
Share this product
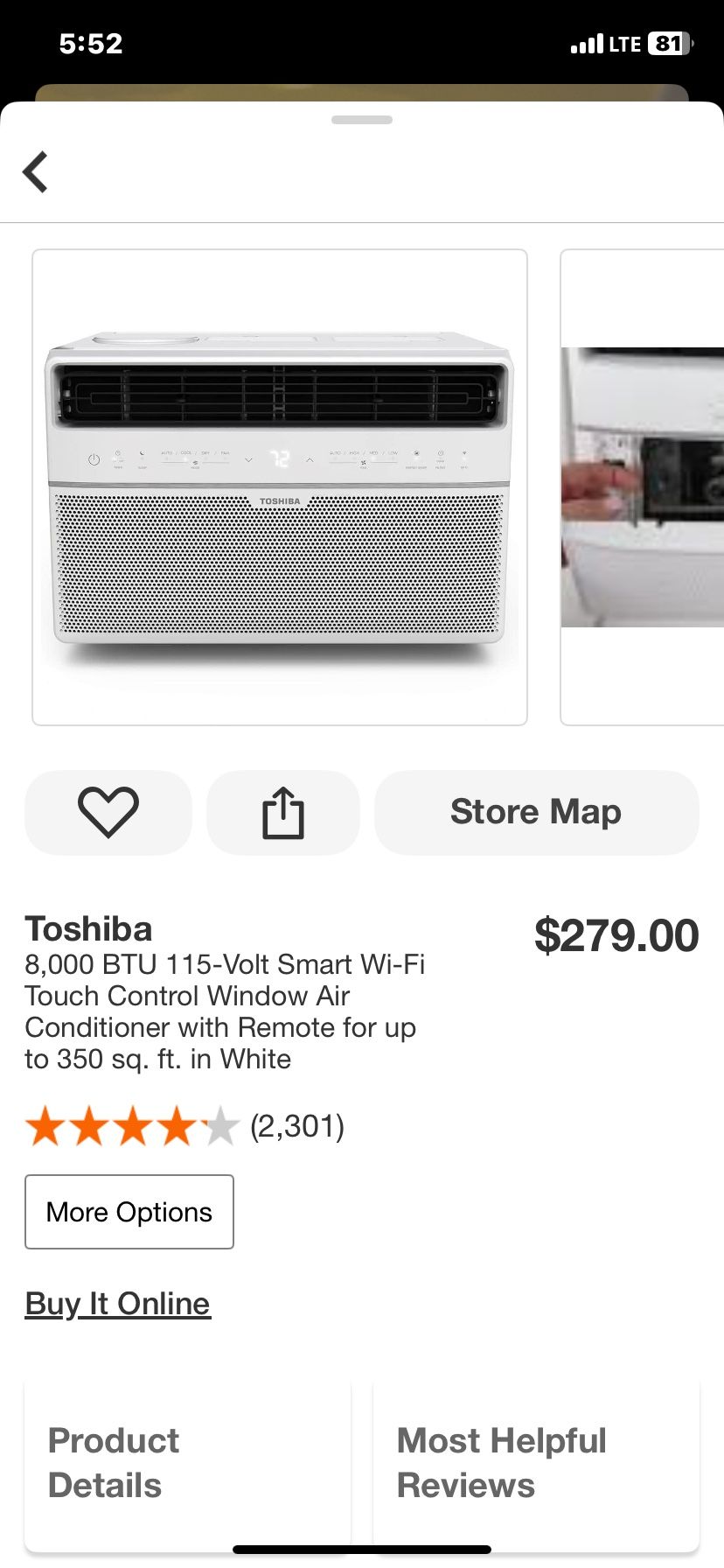pos(283,812)
